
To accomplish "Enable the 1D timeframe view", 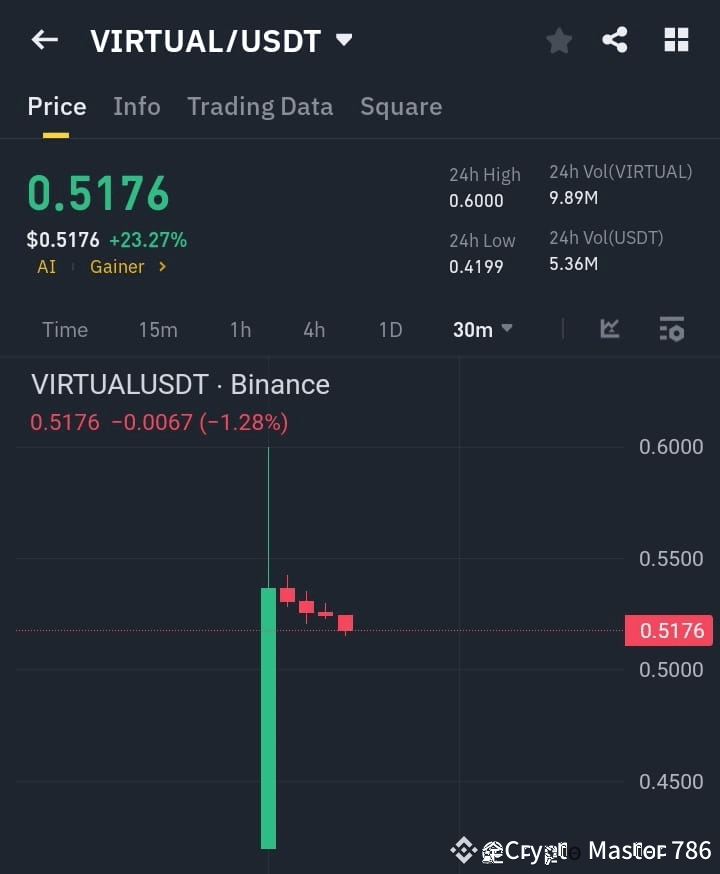I will (390, 329).
